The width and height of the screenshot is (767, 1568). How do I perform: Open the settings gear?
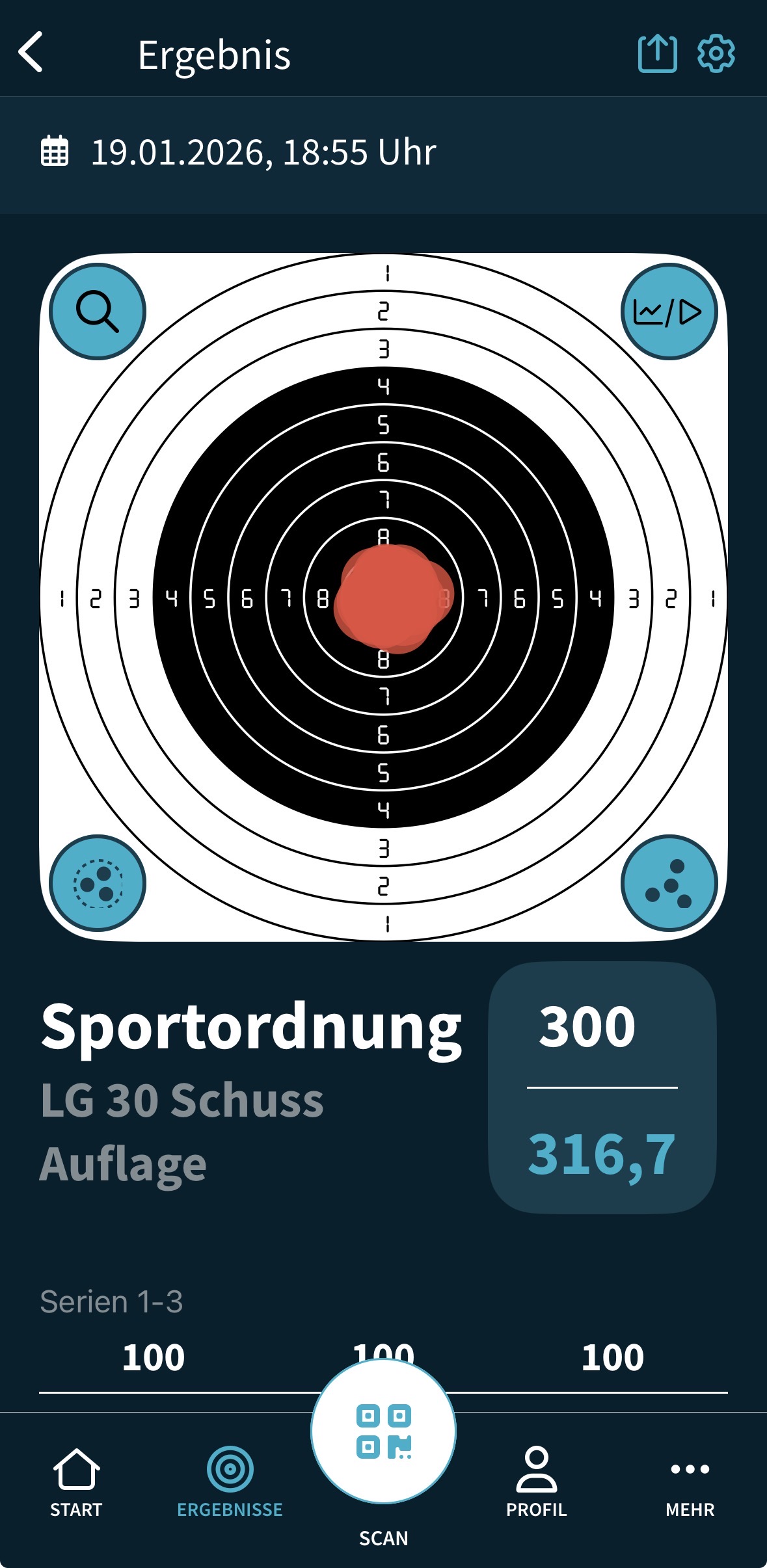(716, 53)
